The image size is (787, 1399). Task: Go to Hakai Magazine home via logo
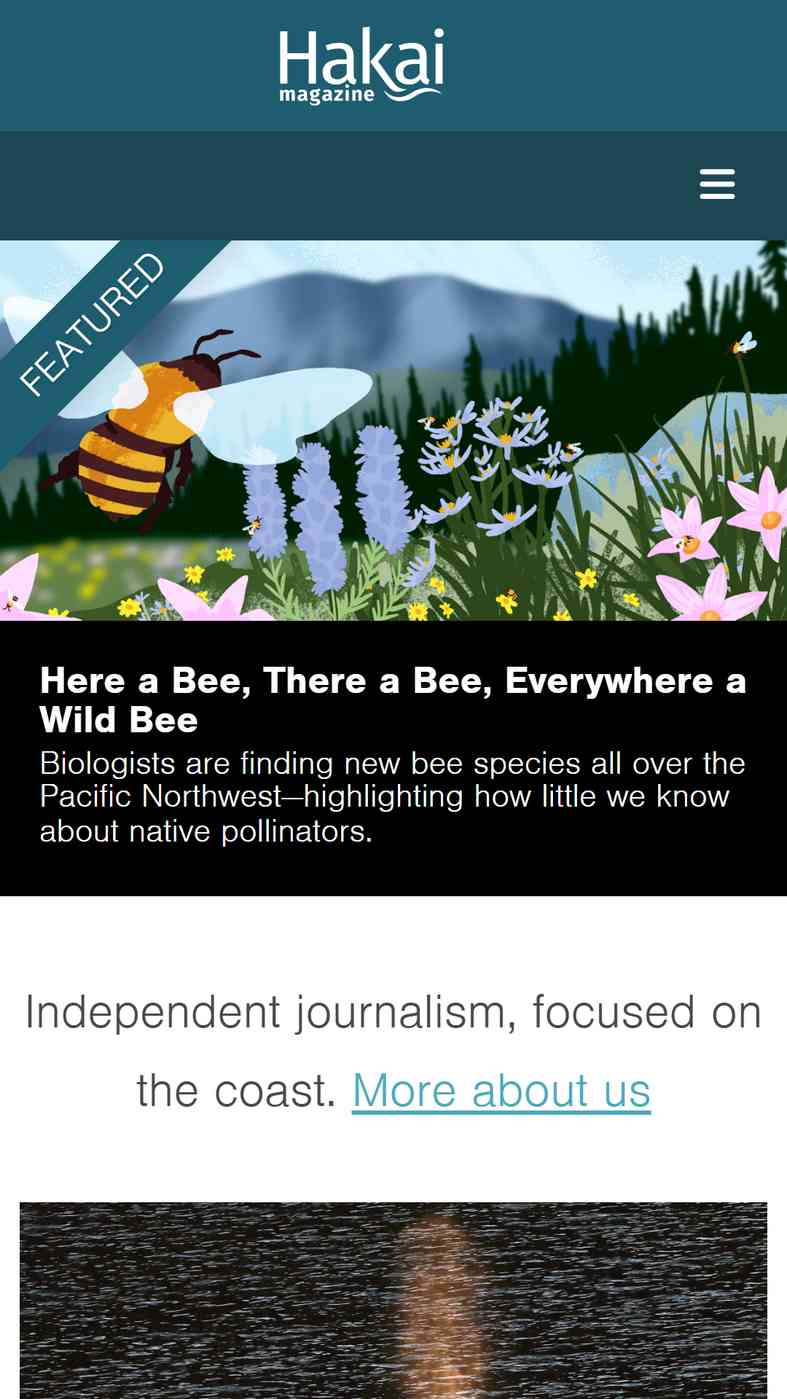click(x=360, y=66)
